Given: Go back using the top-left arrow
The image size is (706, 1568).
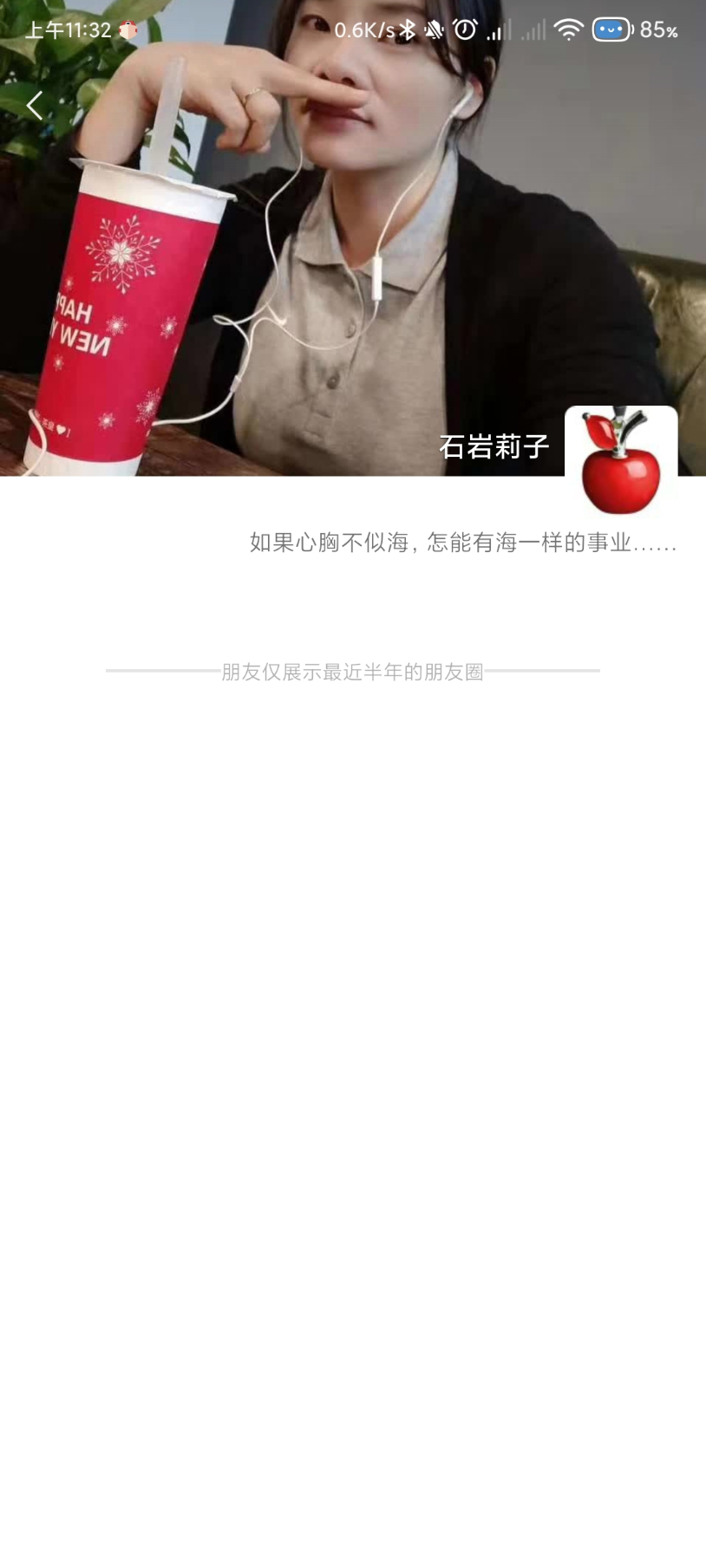Looking at the screenshot, I should [35, 106].
